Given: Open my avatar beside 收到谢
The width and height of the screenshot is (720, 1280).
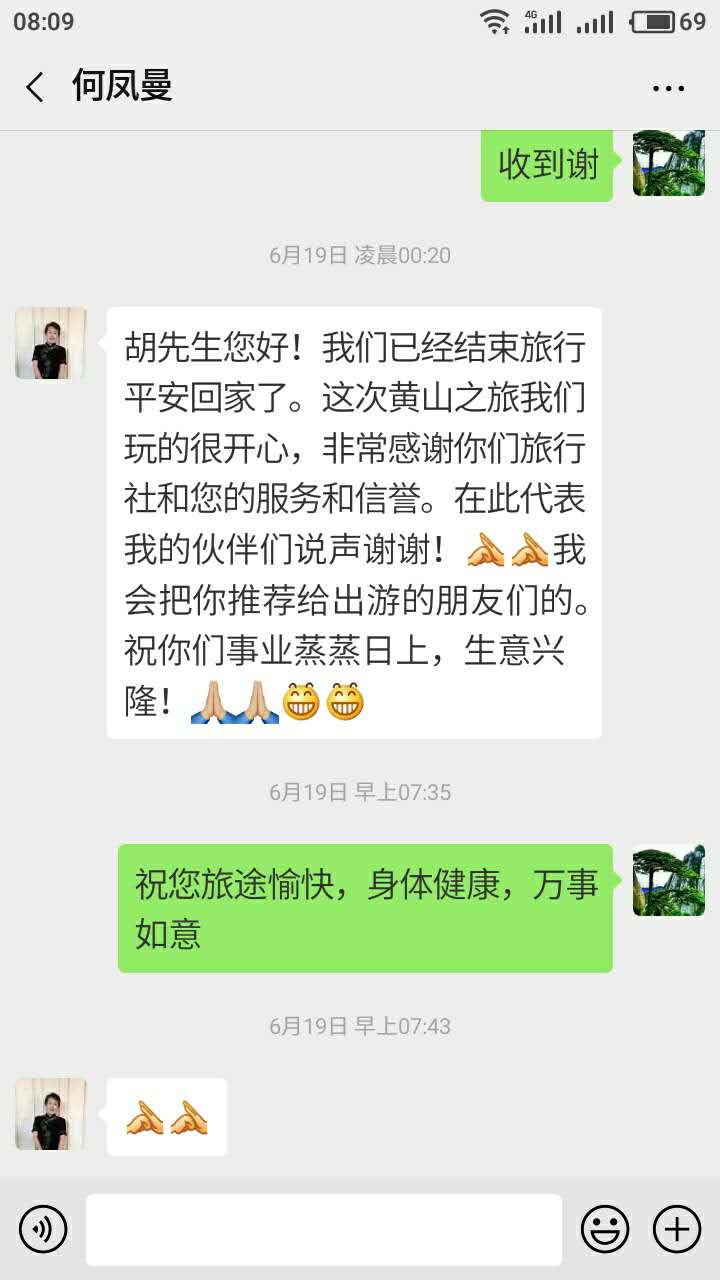Looking at the screenshot, I should pos(668,162).
